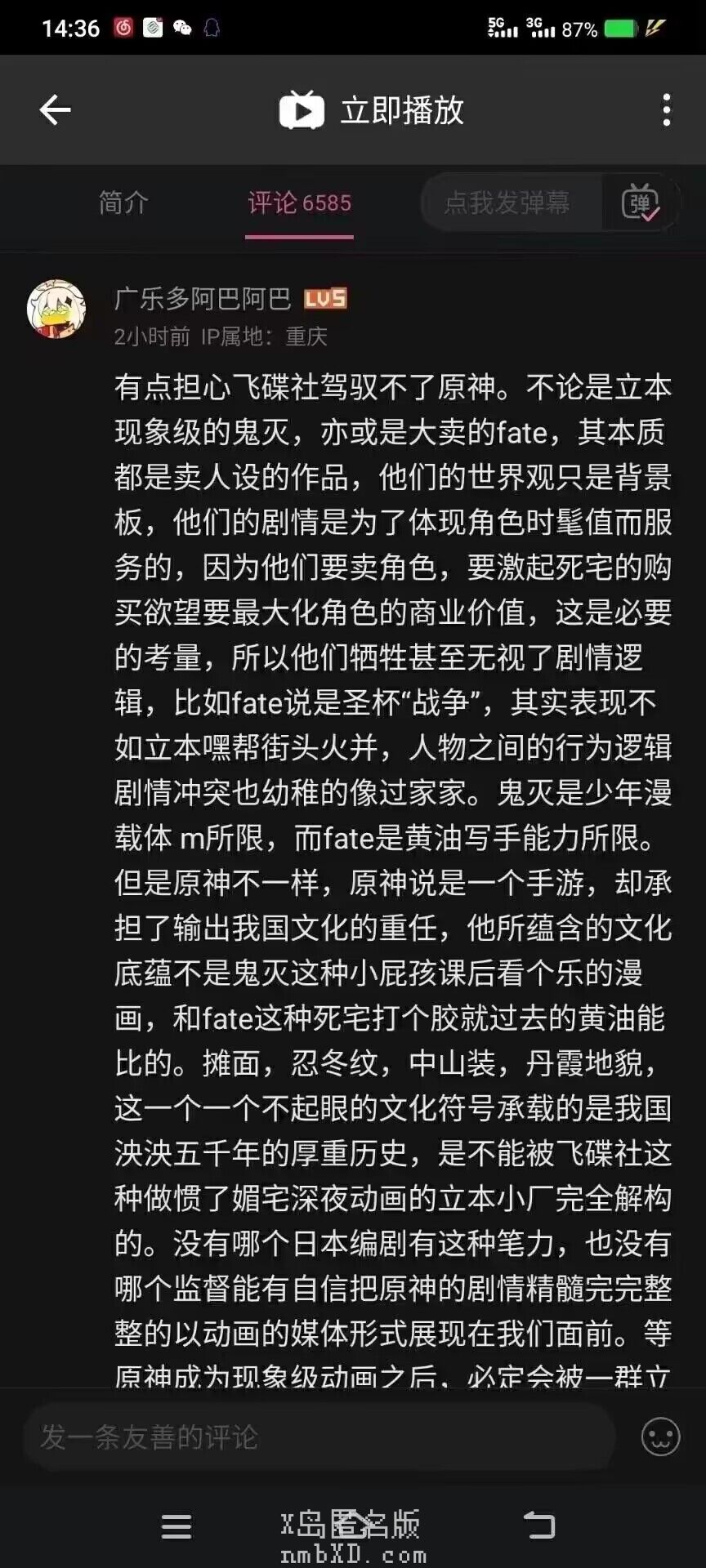Switch to the 简介 tab
Viewport: 706px width, 1568px height.
click(123, 203)
